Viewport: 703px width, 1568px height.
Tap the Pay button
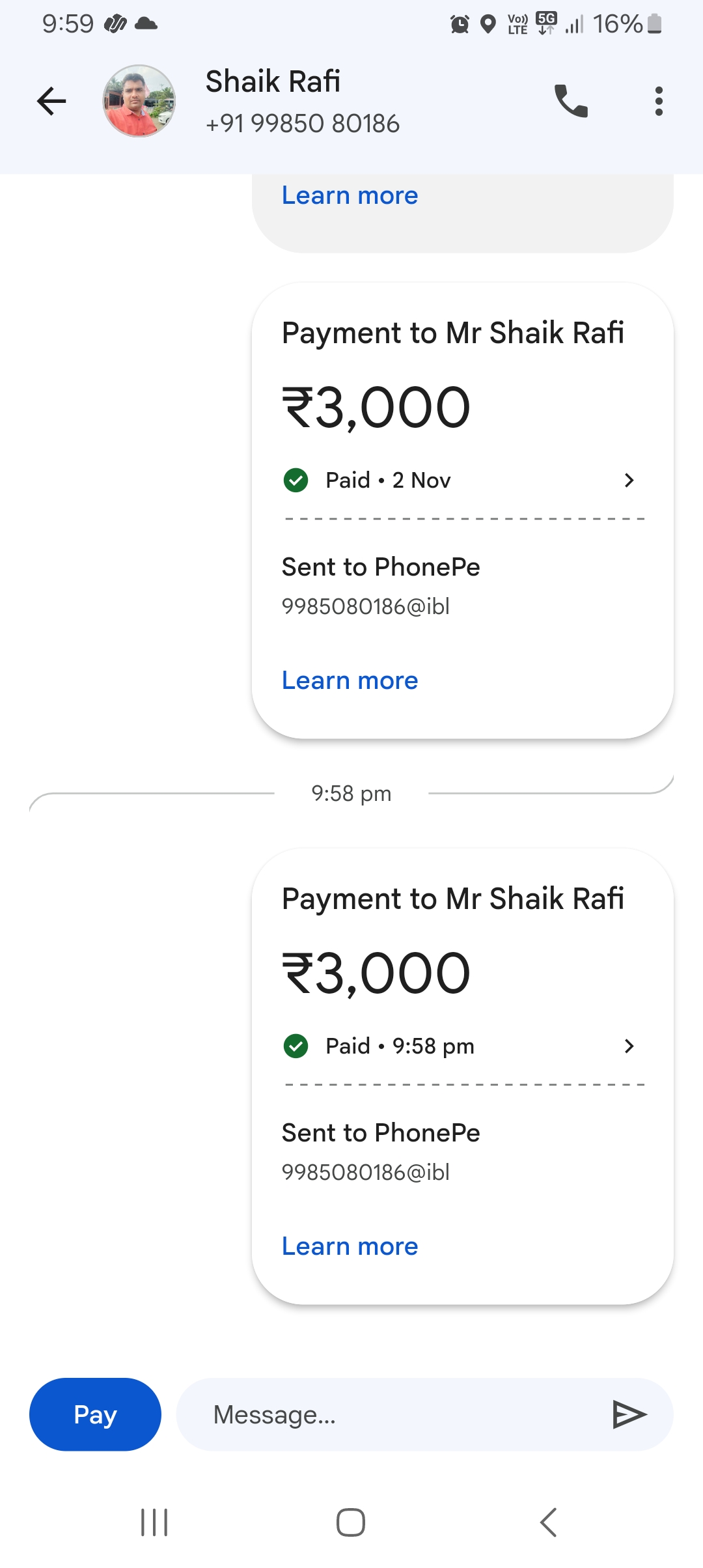click(x=95, y=1414)
